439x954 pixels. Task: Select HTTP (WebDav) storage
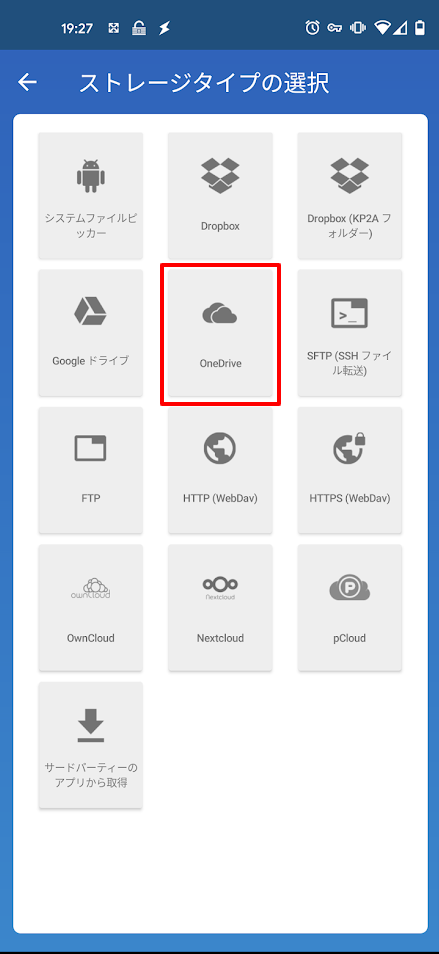click(220, 471)
